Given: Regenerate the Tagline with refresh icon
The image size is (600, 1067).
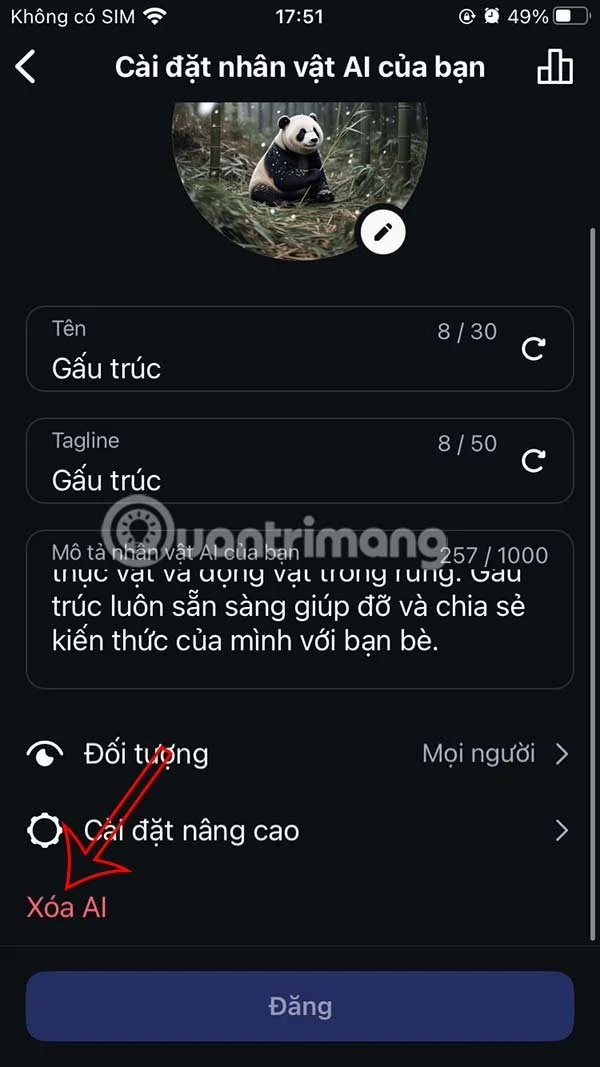Looking at the screenshot, I should coord(534,460).
